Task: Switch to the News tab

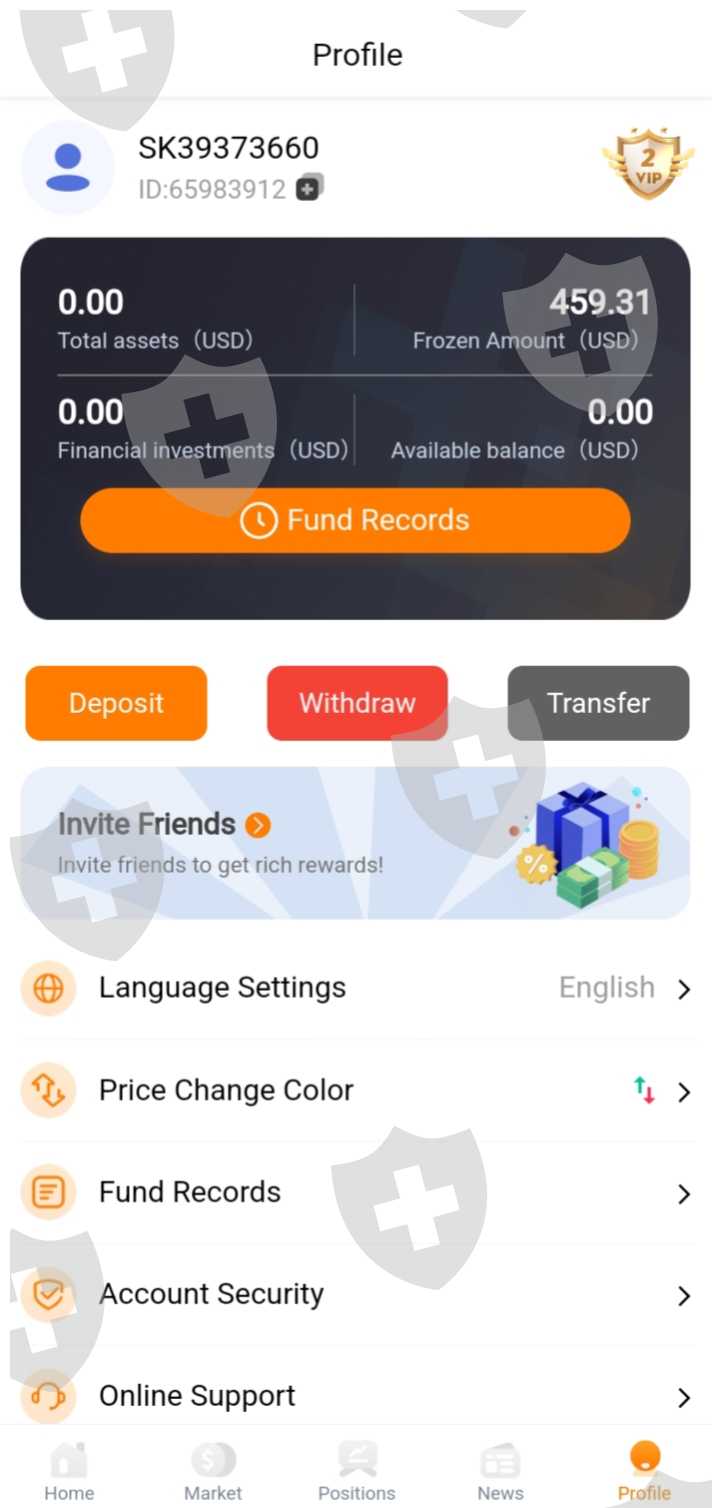Action: tap(500, 1471)
